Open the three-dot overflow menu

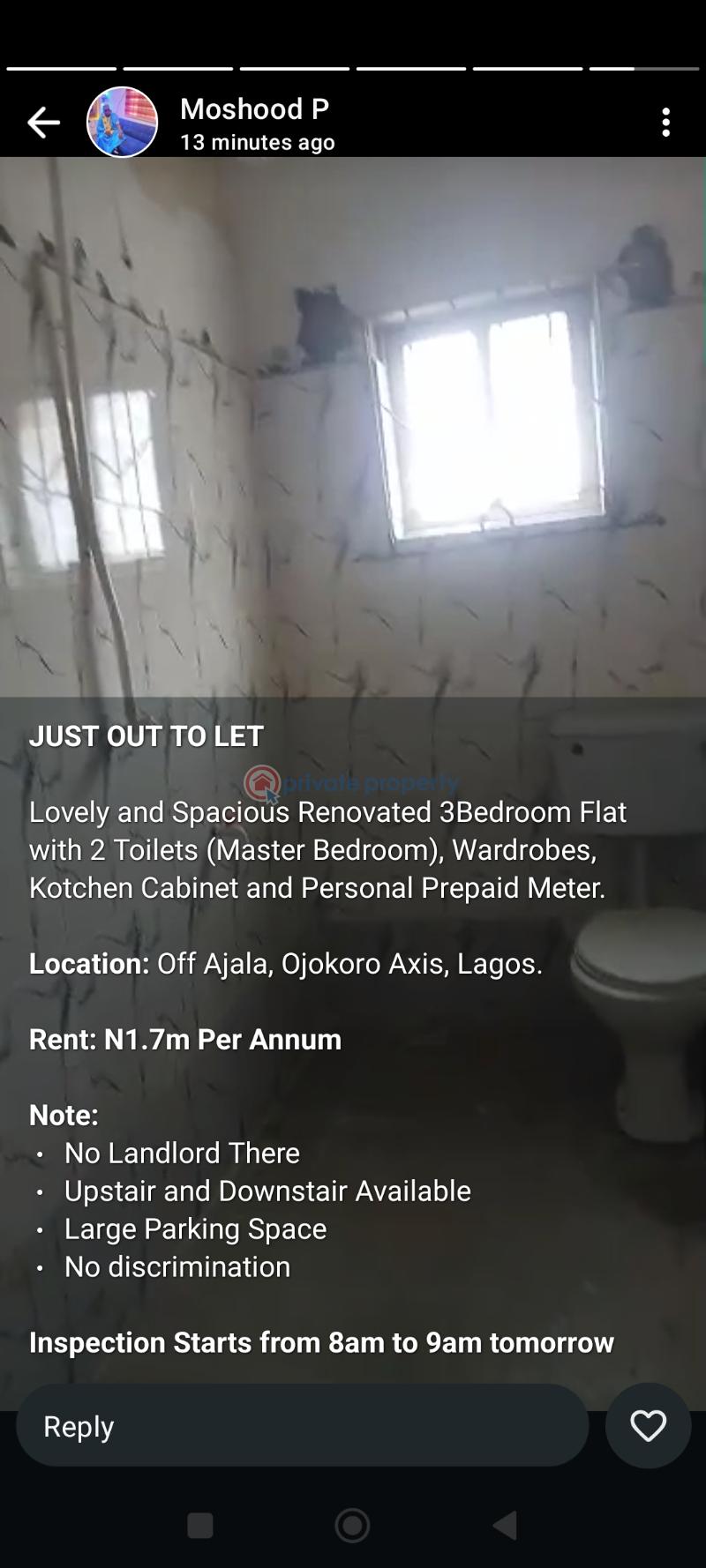(665, 123)
